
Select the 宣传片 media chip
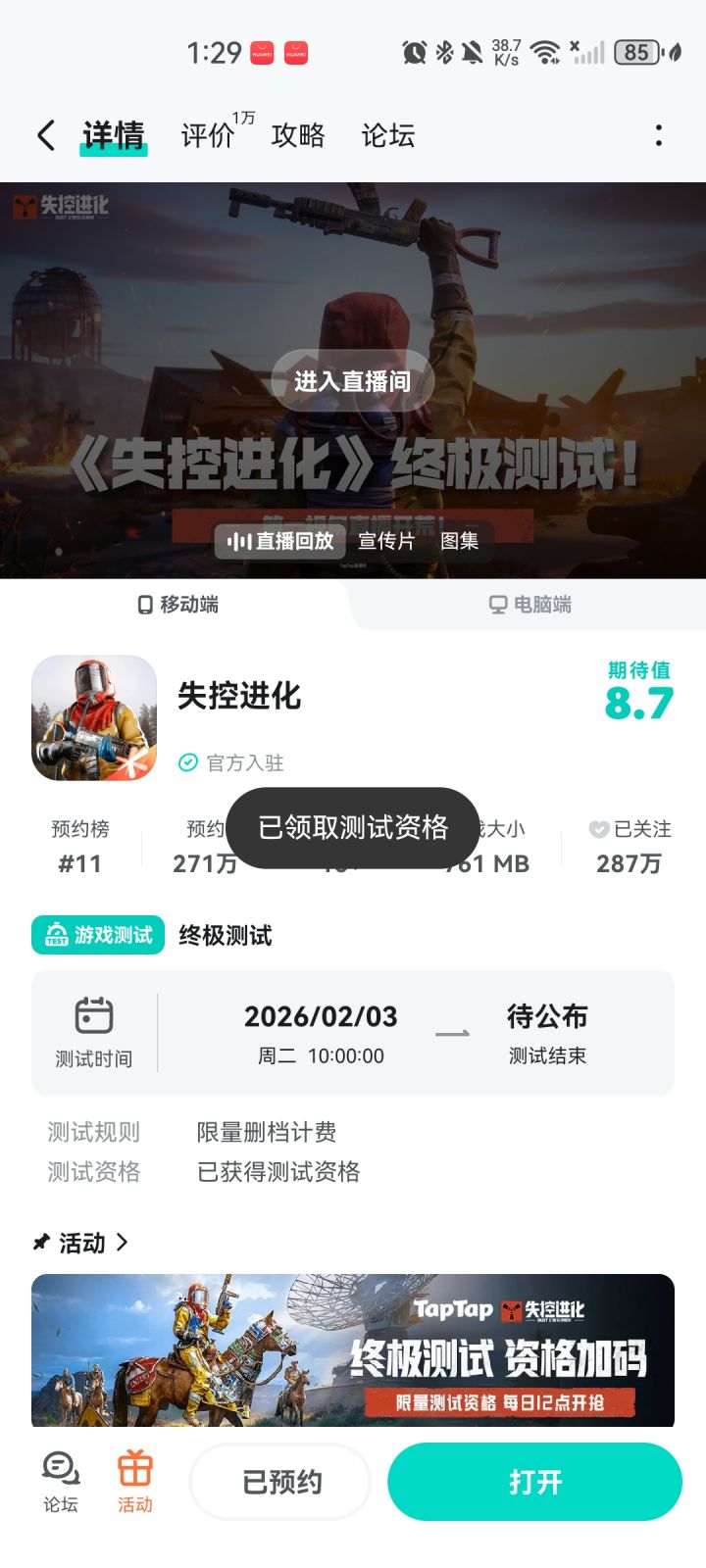386,541
